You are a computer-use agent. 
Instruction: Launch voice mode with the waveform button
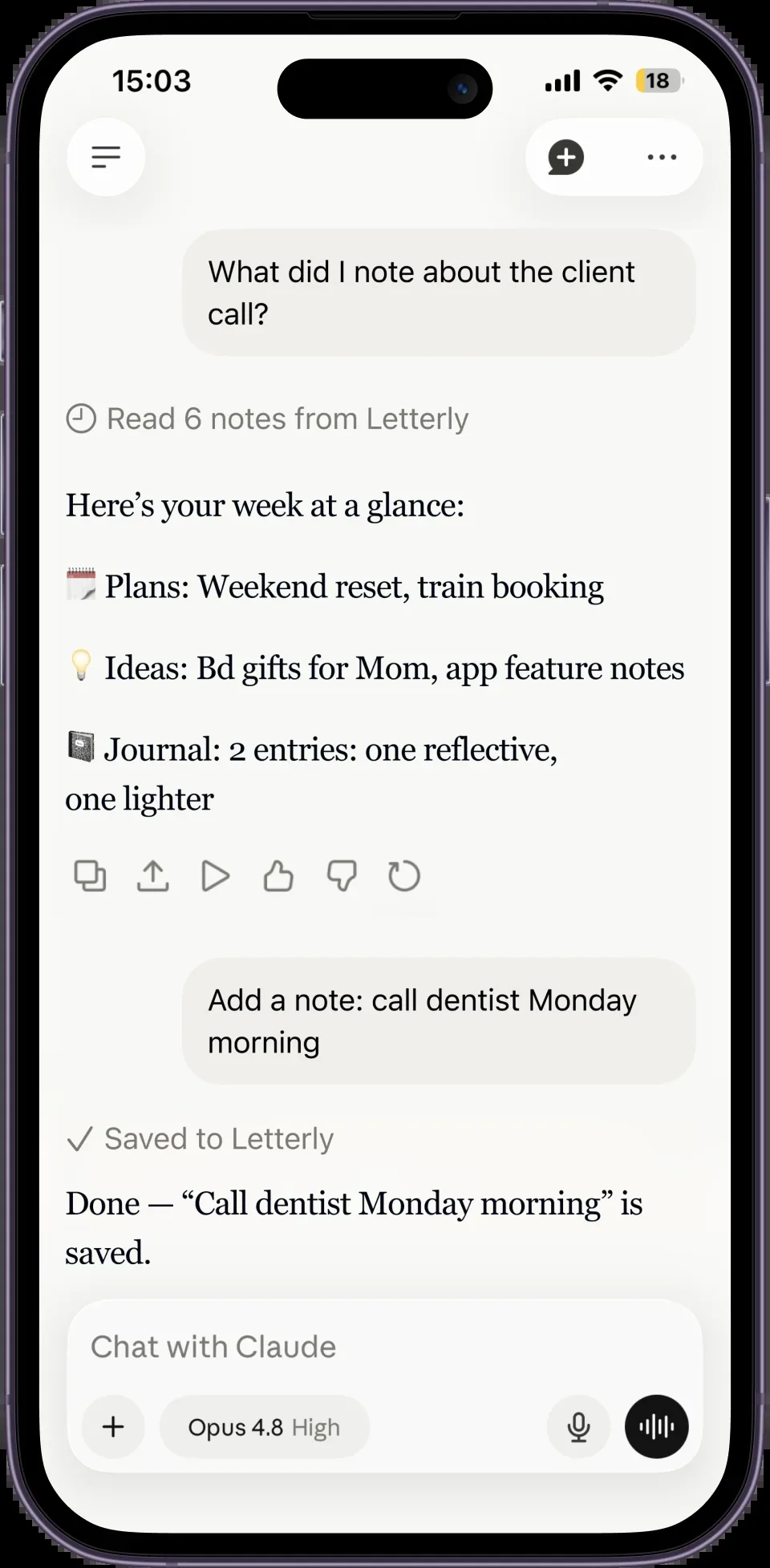point(657,1427)
